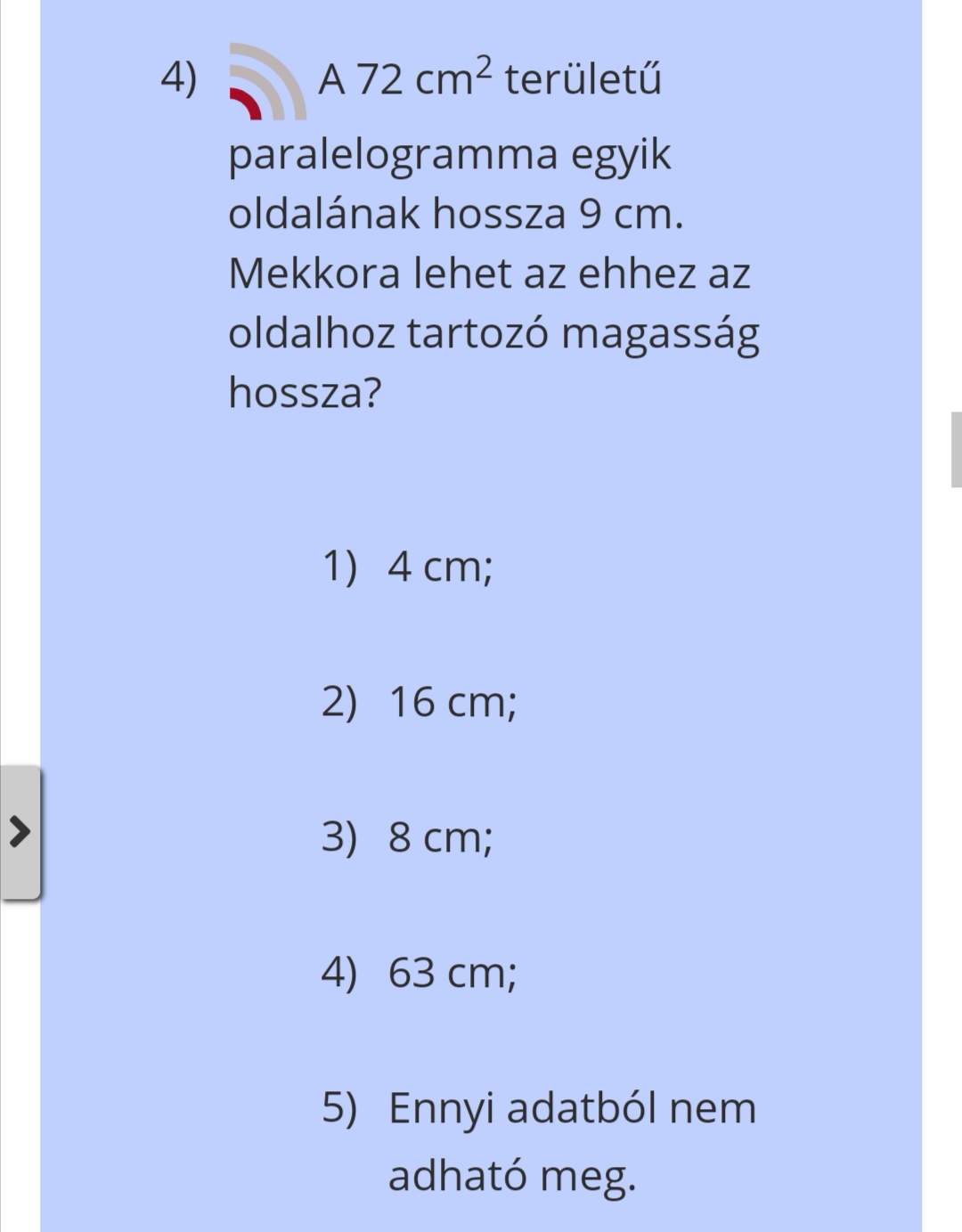Expand the side panel arrow tab
The image size is (962, 1232).
[x=20, y=832]
